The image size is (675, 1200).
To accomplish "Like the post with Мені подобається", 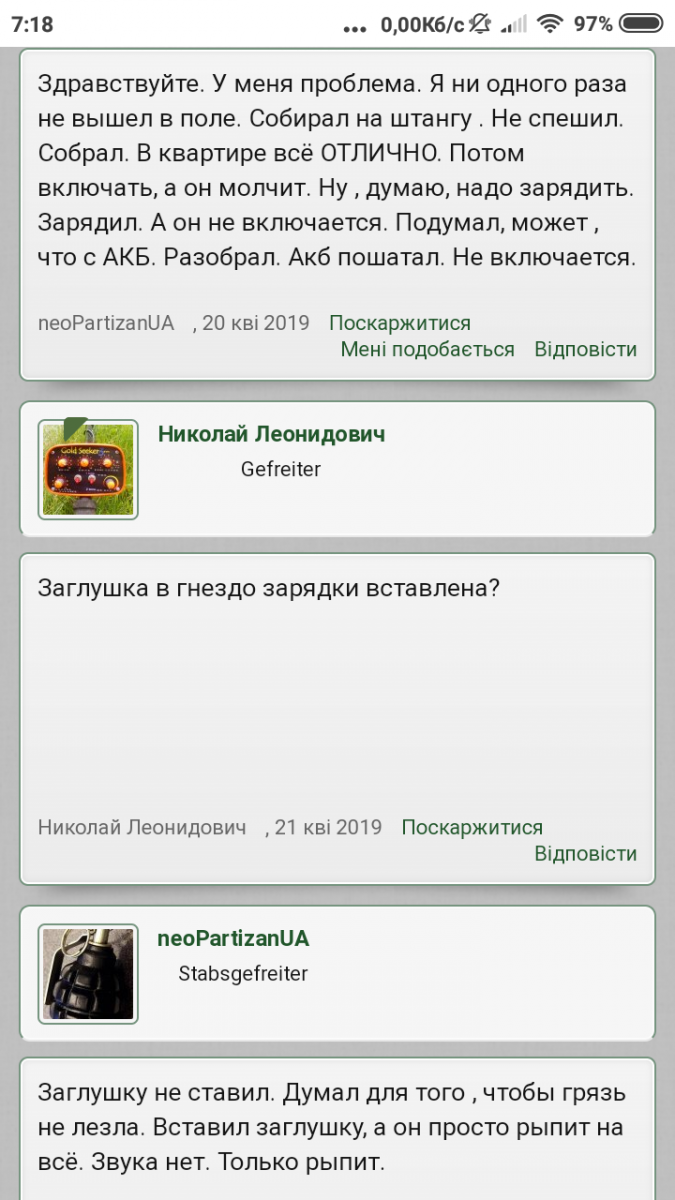I will [427, 349].
